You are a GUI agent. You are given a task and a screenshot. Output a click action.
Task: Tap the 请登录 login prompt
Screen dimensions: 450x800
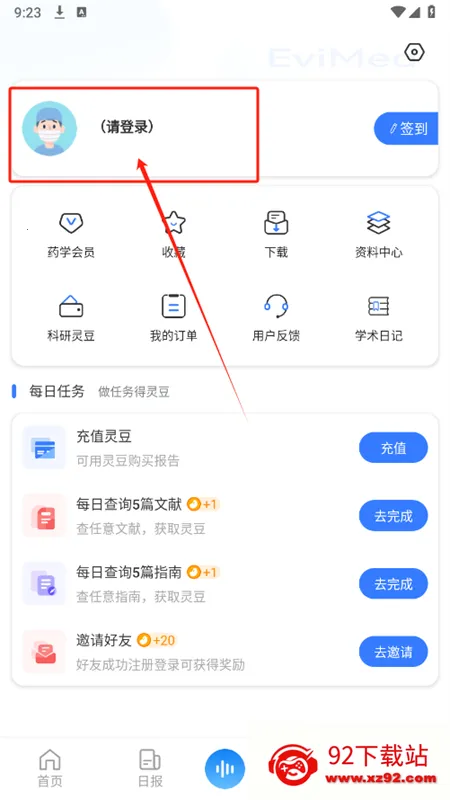point(127,127)
